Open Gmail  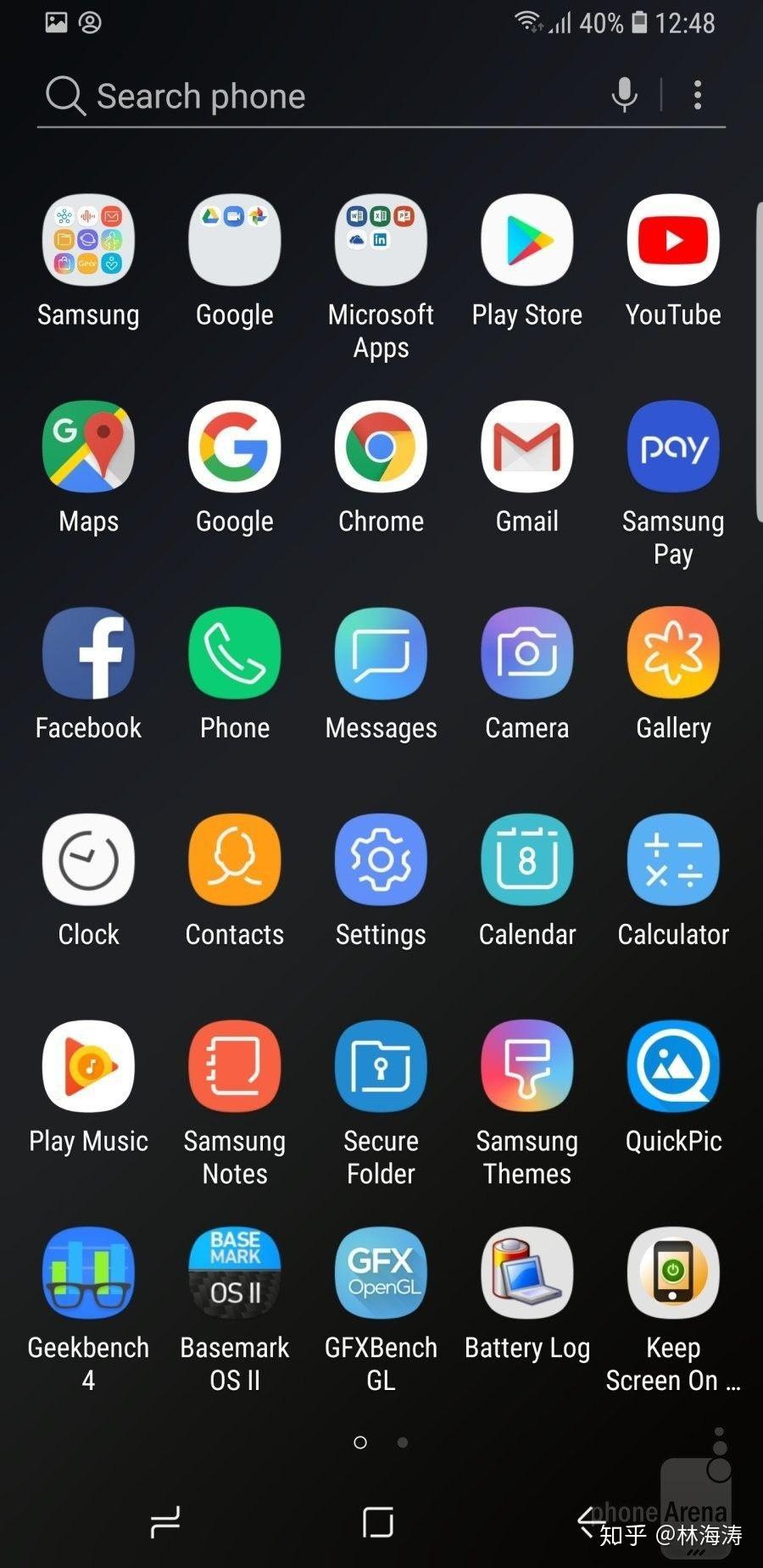click(526, 447)
